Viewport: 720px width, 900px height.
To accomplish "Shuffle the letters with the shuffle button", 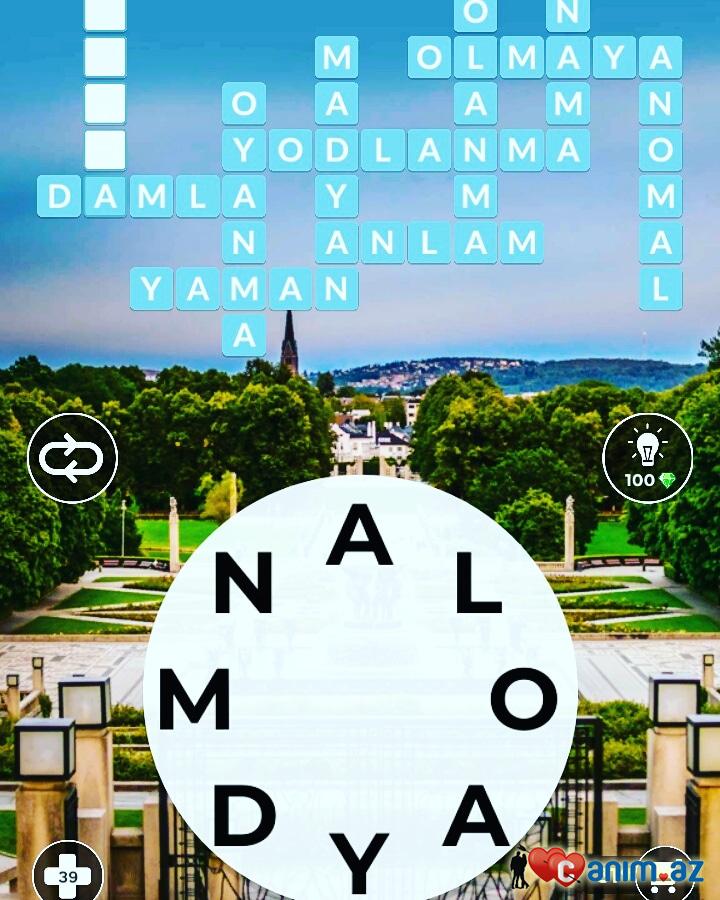I will point(72,458).
